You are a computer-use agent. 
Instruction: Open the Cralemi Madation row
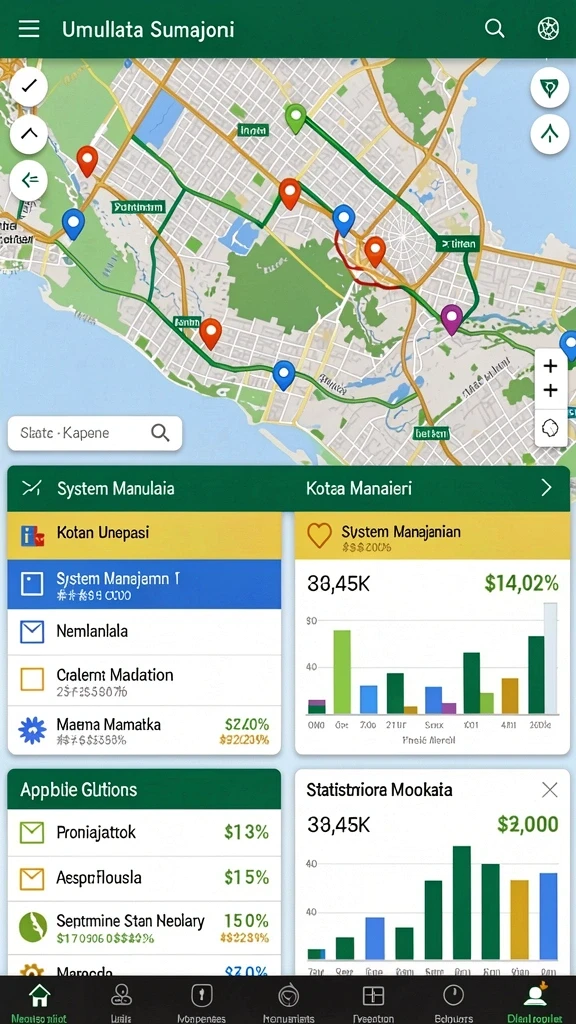click(144, 680)
